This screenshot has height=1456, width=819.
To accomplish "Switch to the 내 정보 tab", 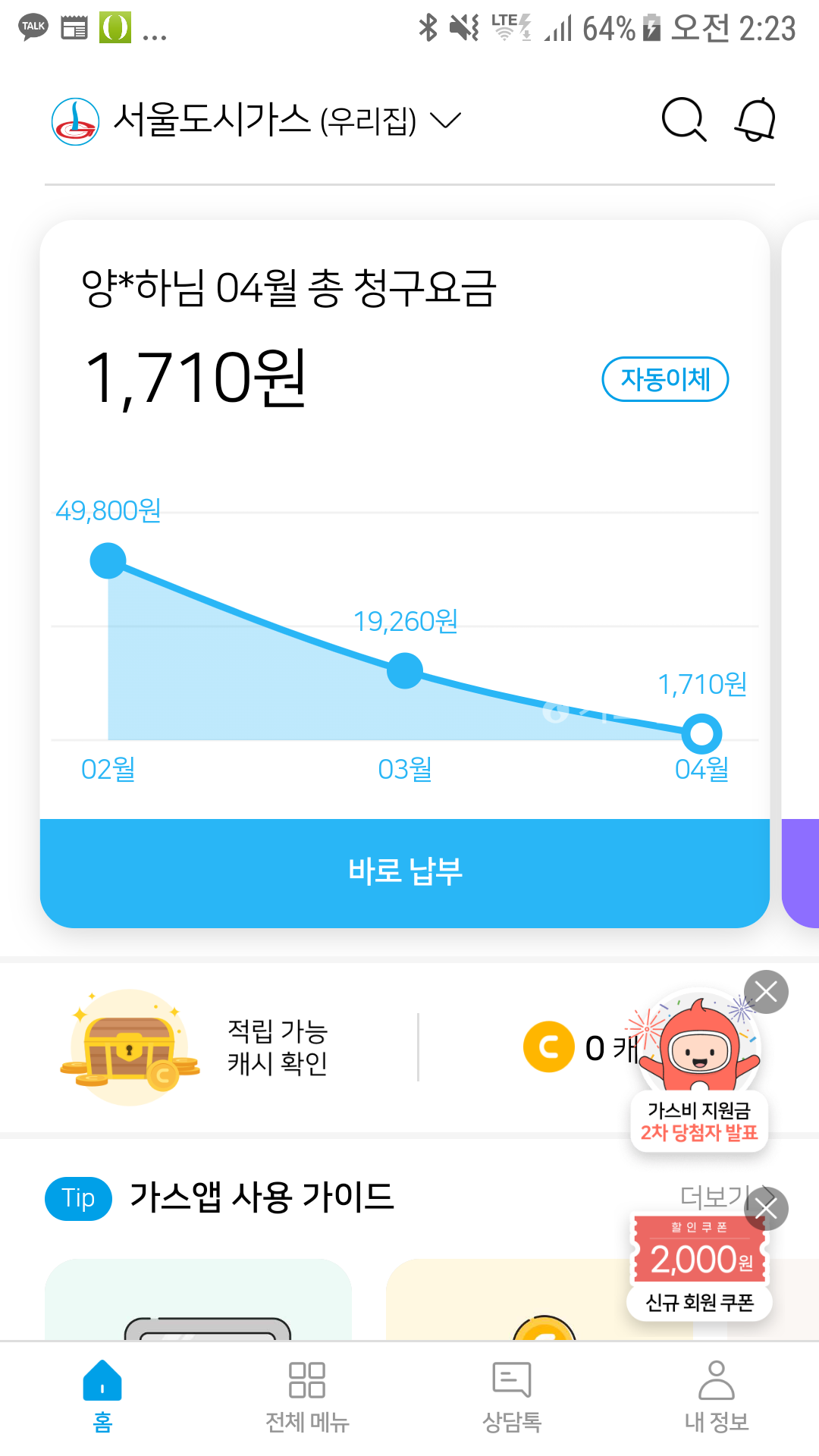I will click(x=717, y=1395).
